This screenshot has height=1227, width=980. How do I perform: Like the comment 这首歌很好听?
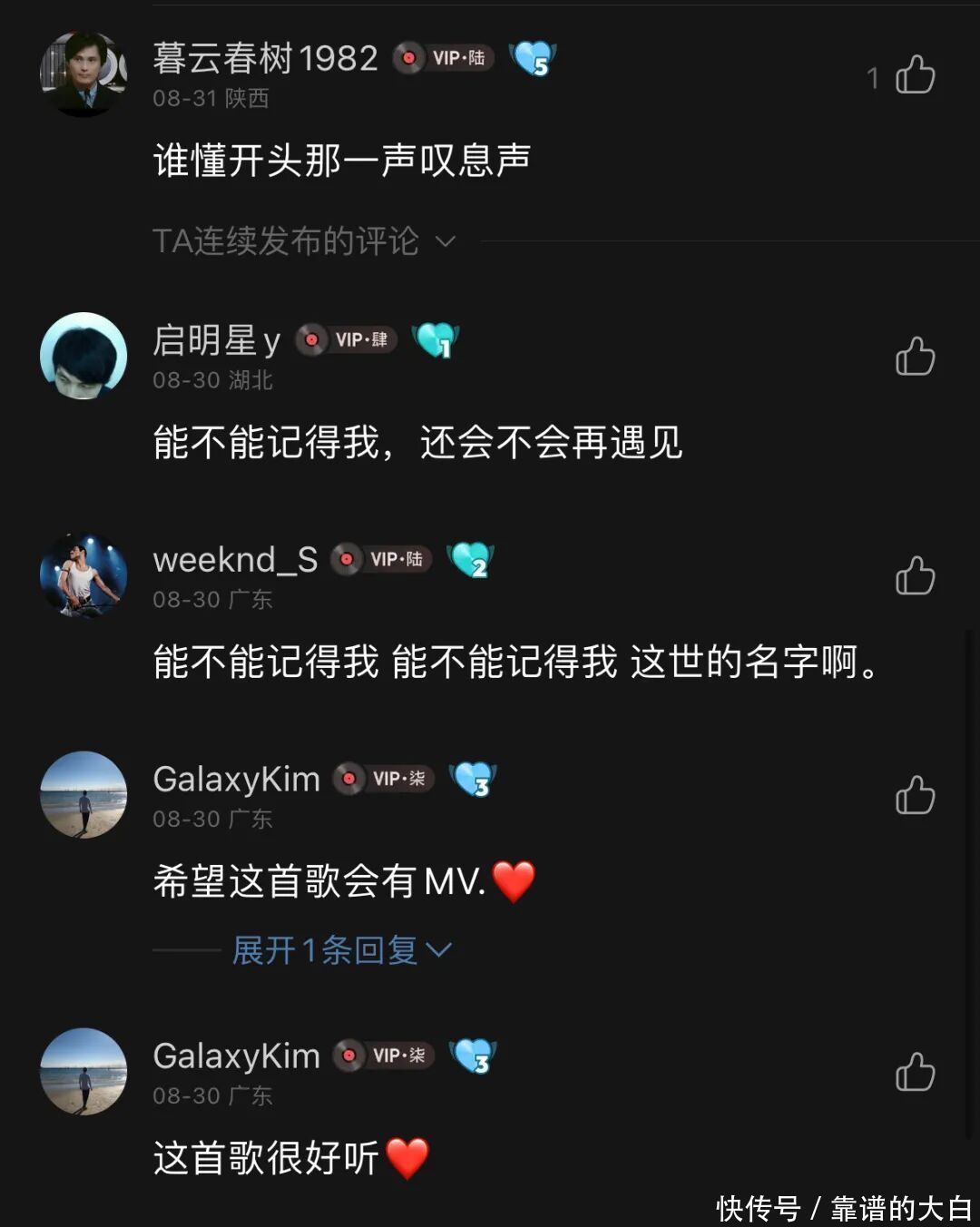(x=915, y=1073)
